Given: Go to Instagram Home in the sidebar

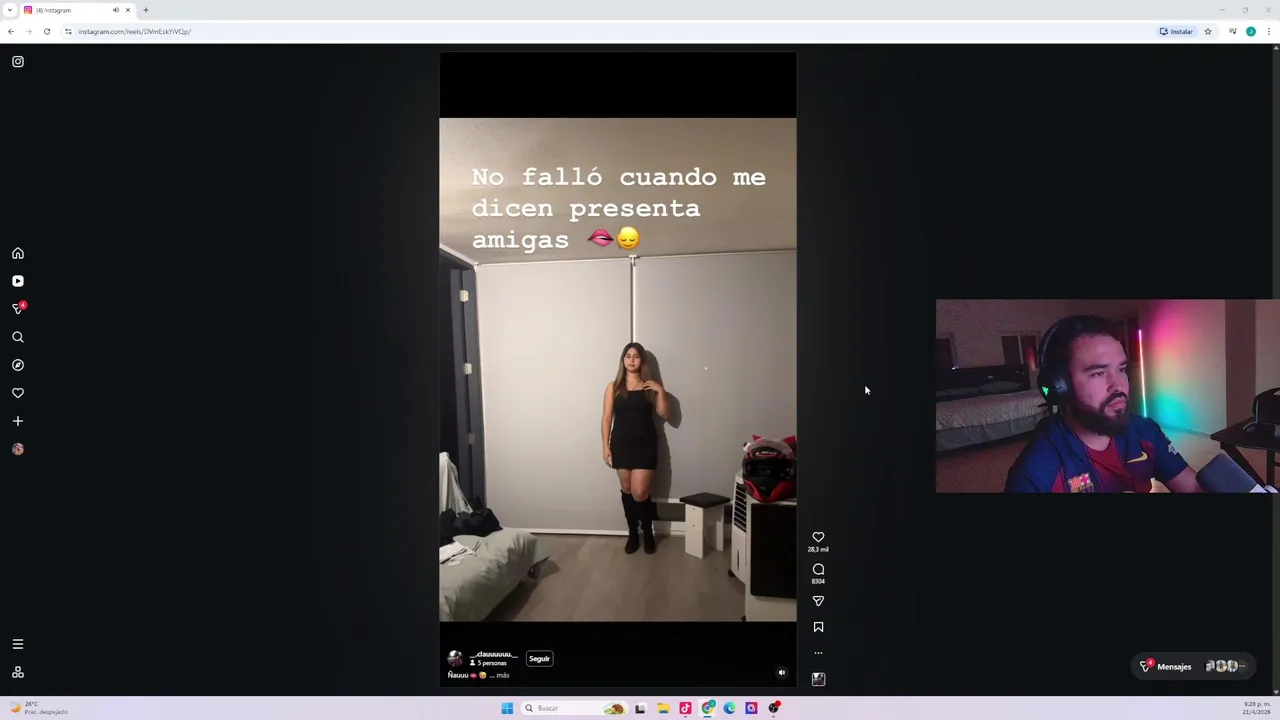Looking at the screenshot, I should 18,253.
